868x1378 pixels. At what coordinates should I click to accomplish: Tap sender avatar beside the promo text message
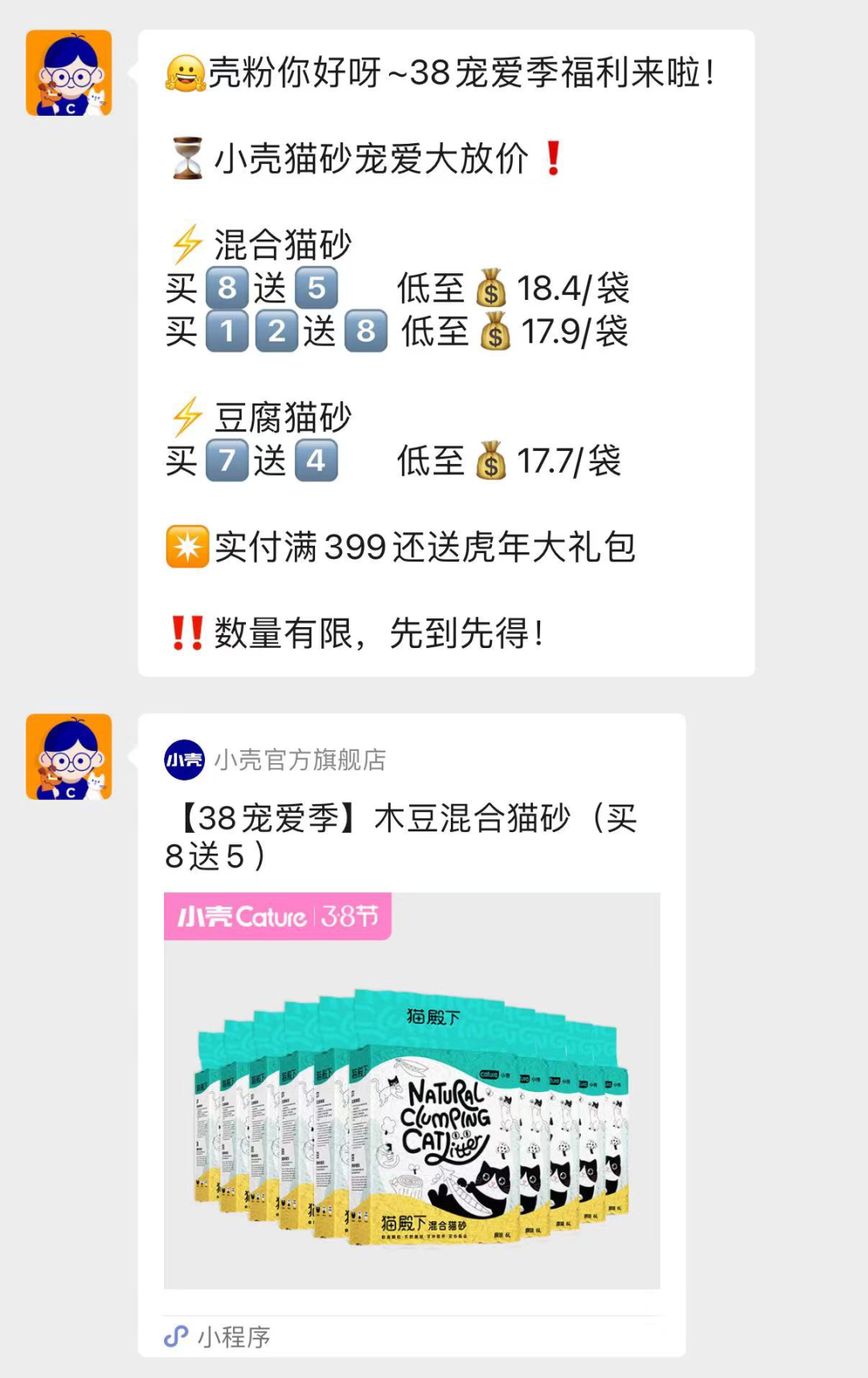coord(69,73)
